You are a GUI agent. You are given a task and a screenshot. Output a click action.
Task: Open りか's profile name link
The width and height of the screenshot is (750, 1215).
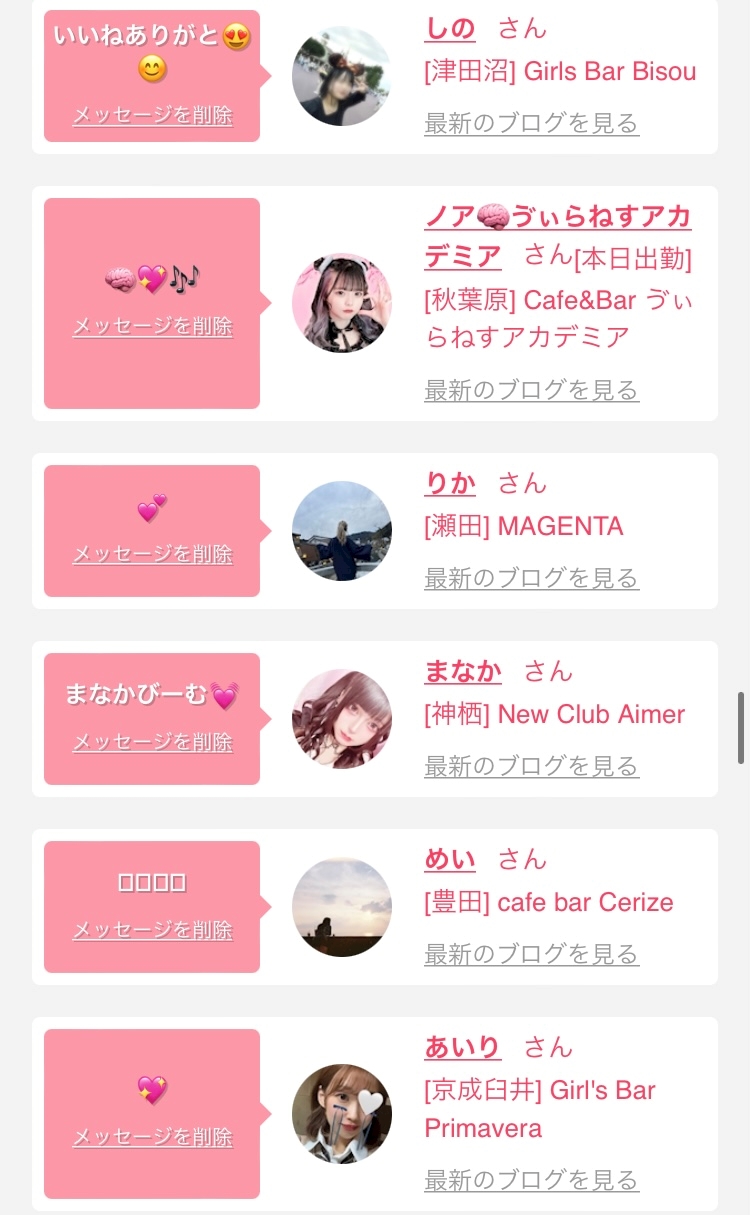450,483
